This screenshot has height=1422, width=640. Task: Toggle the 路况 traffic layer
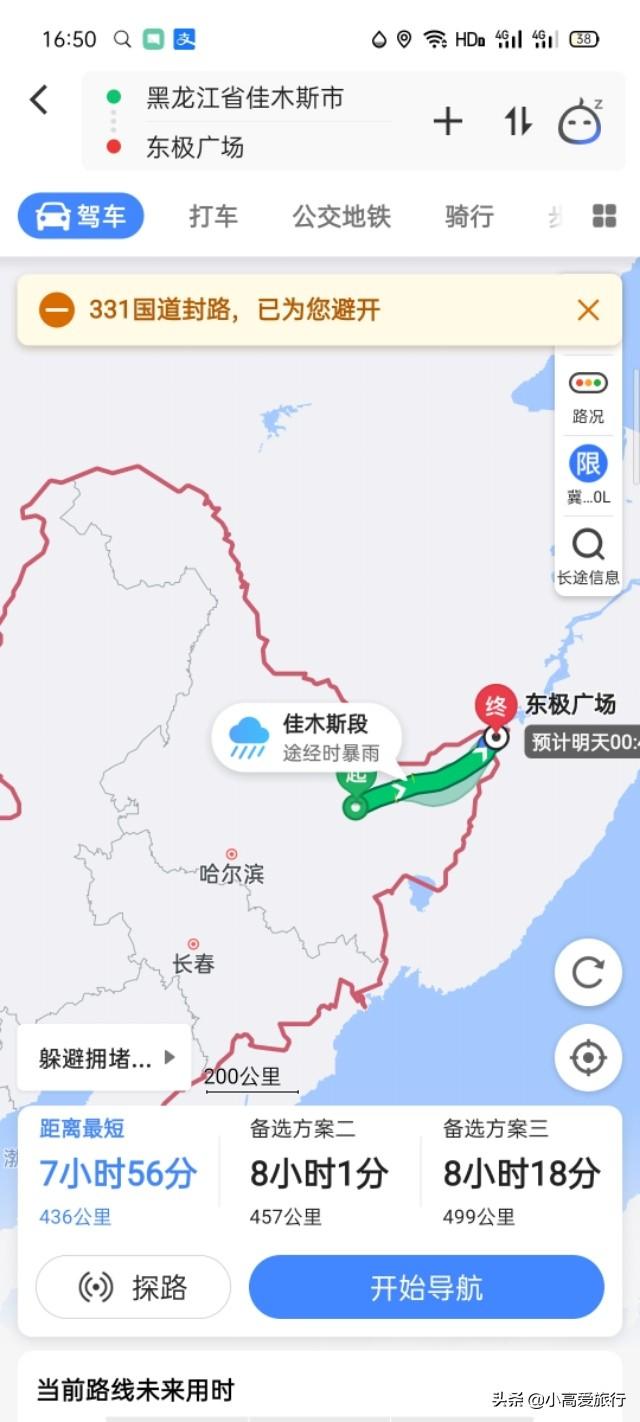588,397
